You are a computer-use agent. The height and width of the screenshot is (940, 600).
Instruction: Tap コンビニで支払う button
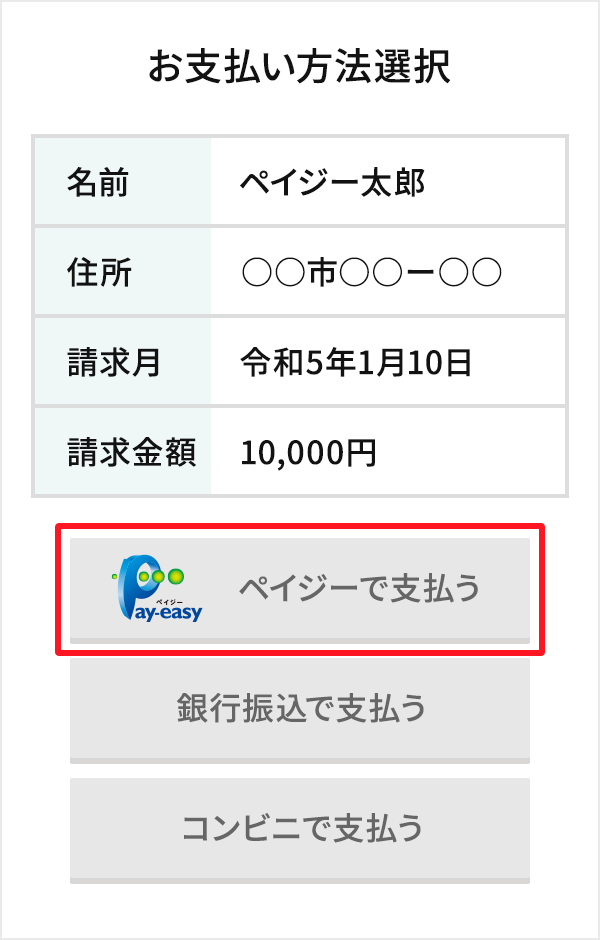pyautogui.click(x=300, y=829)
